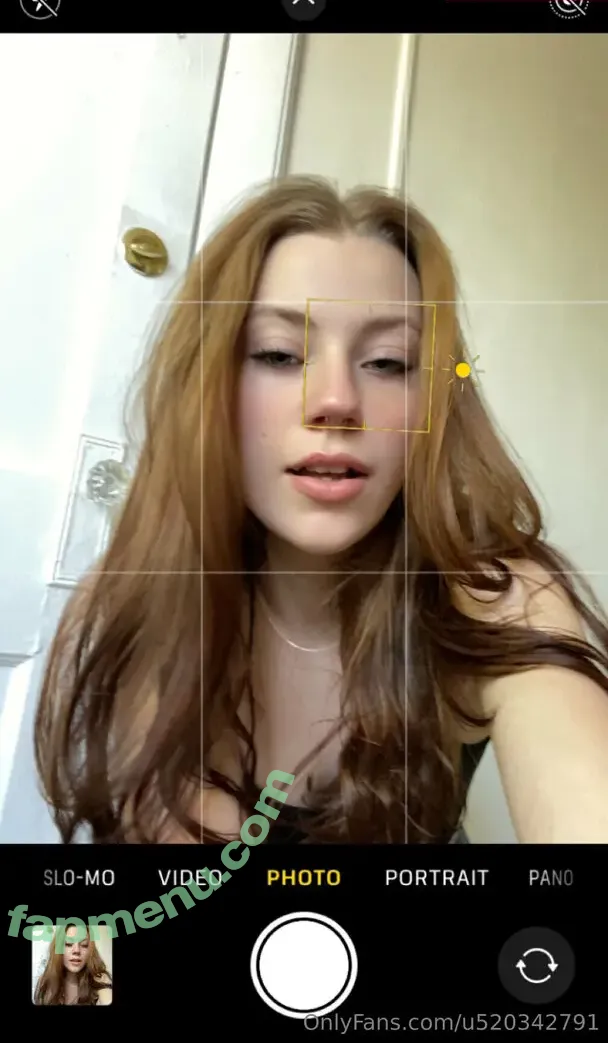The width and height of the screenshot is (608, 1043).
Task: Switch to PANO mode
Action: coord(550,878)
